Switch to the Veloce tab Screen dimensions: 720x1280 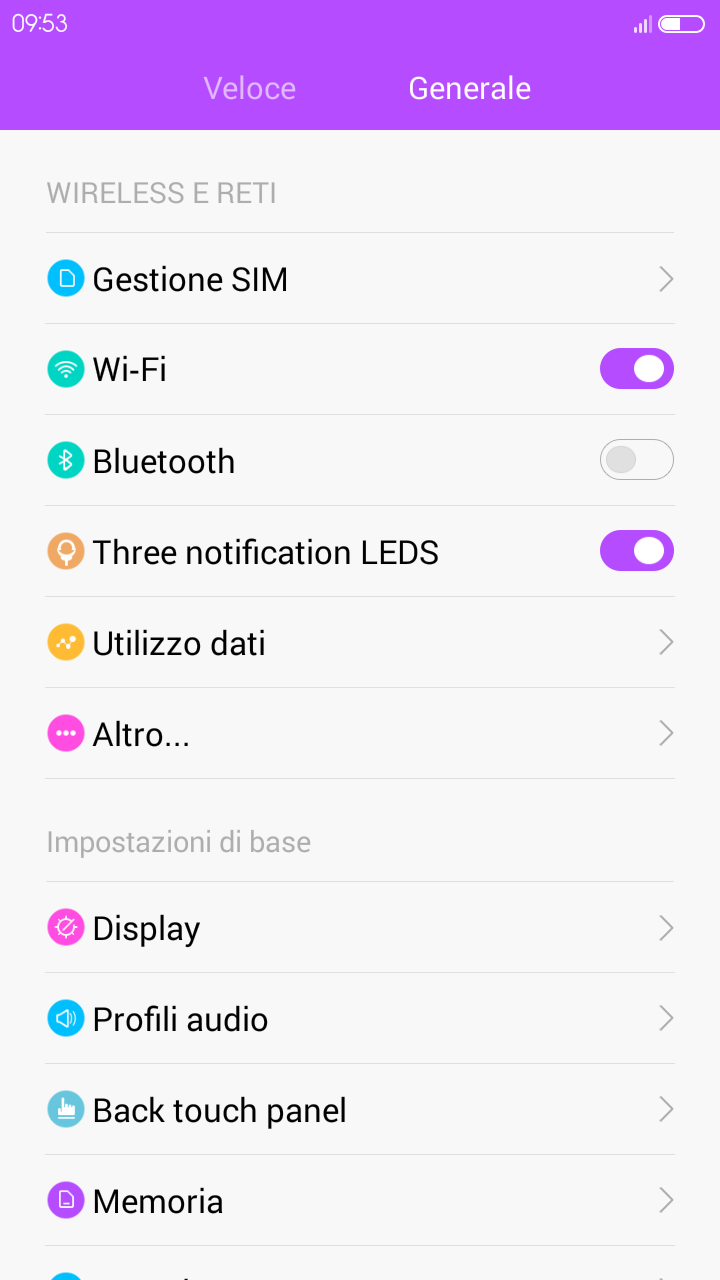click(x=250, y=88)
